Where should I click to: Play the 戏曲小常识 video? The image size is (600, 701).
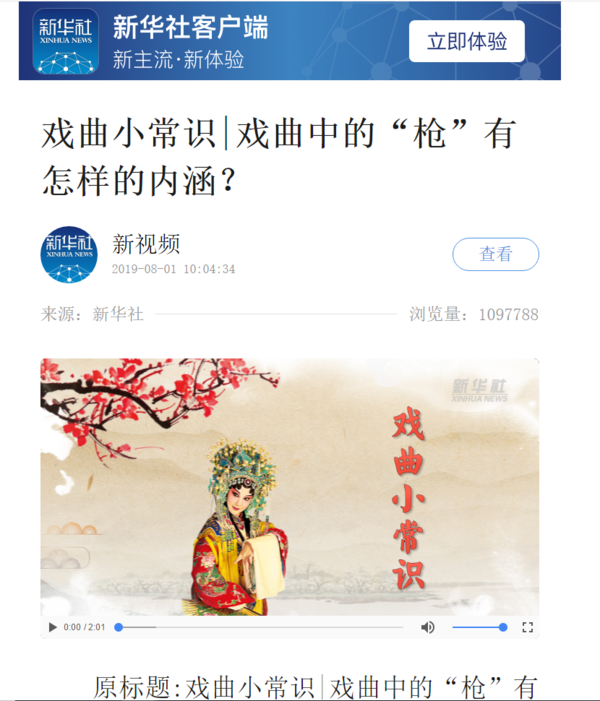point(52,627)
